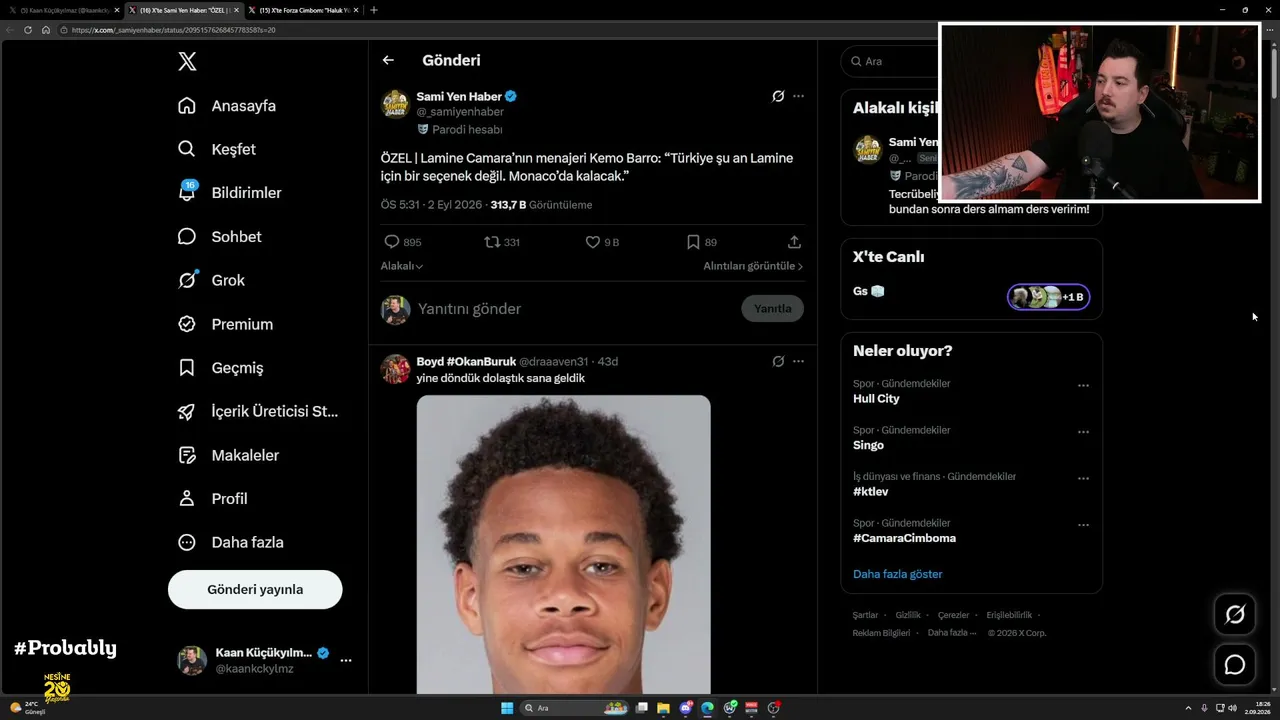
Task: Open the Keşfet section
Action: [216, 149]
